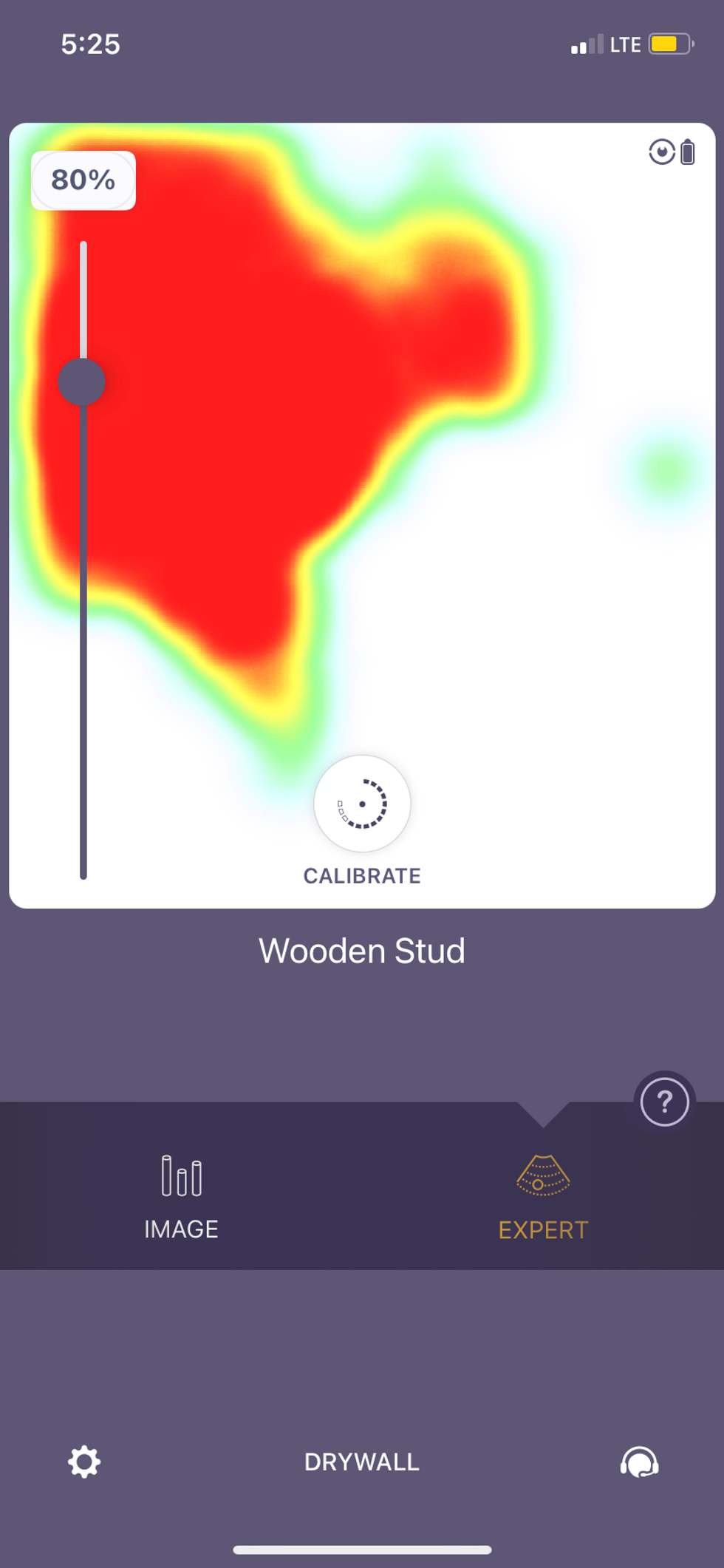Open the app settings gear
Image resolution: width=724 pixels, height=1568 pixels.
(83, 1462)
